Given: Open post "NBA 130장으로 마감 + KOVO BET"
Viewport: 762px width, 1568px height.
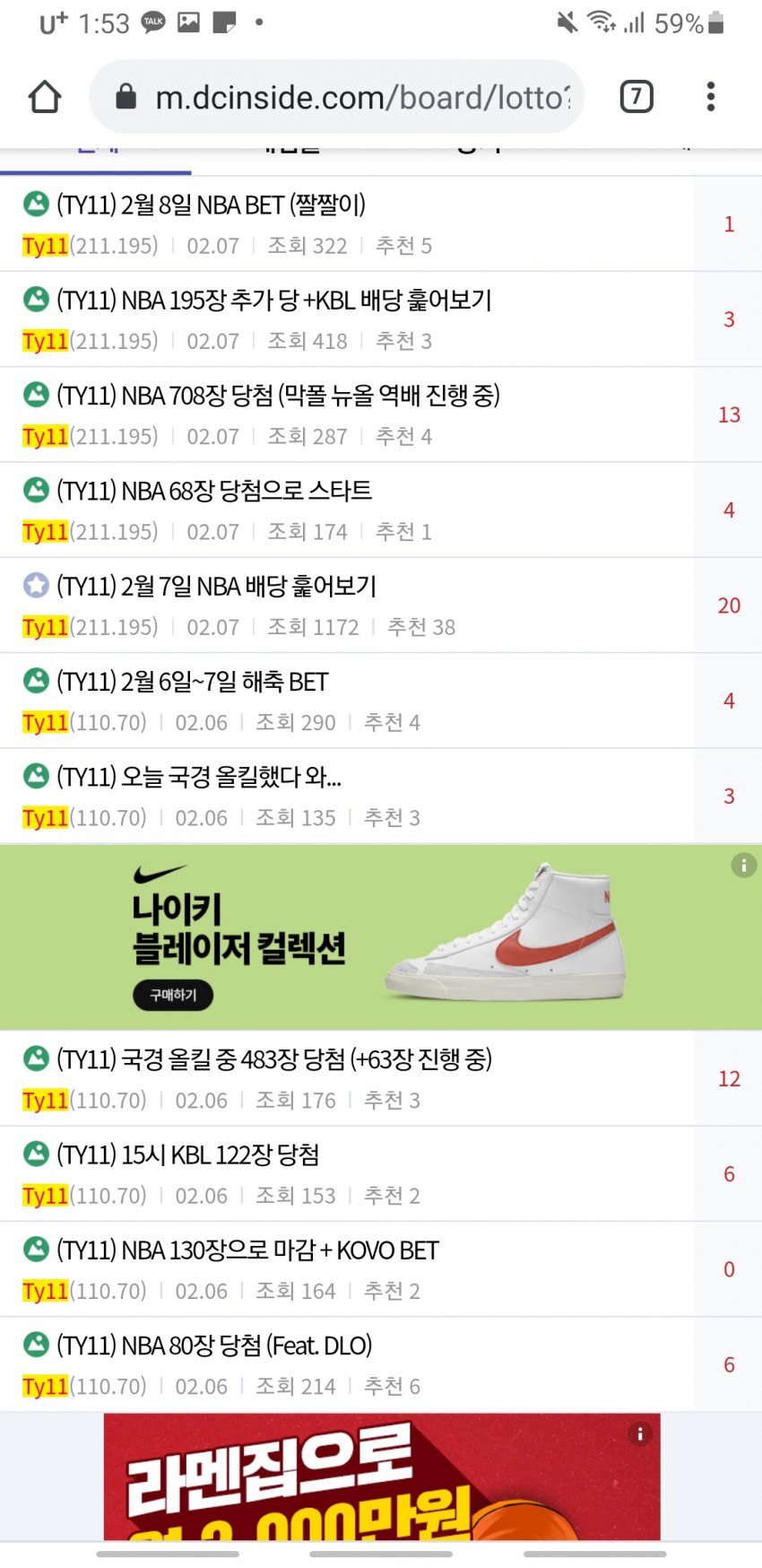Looking at the screenshot, I should pos(247,1250).
